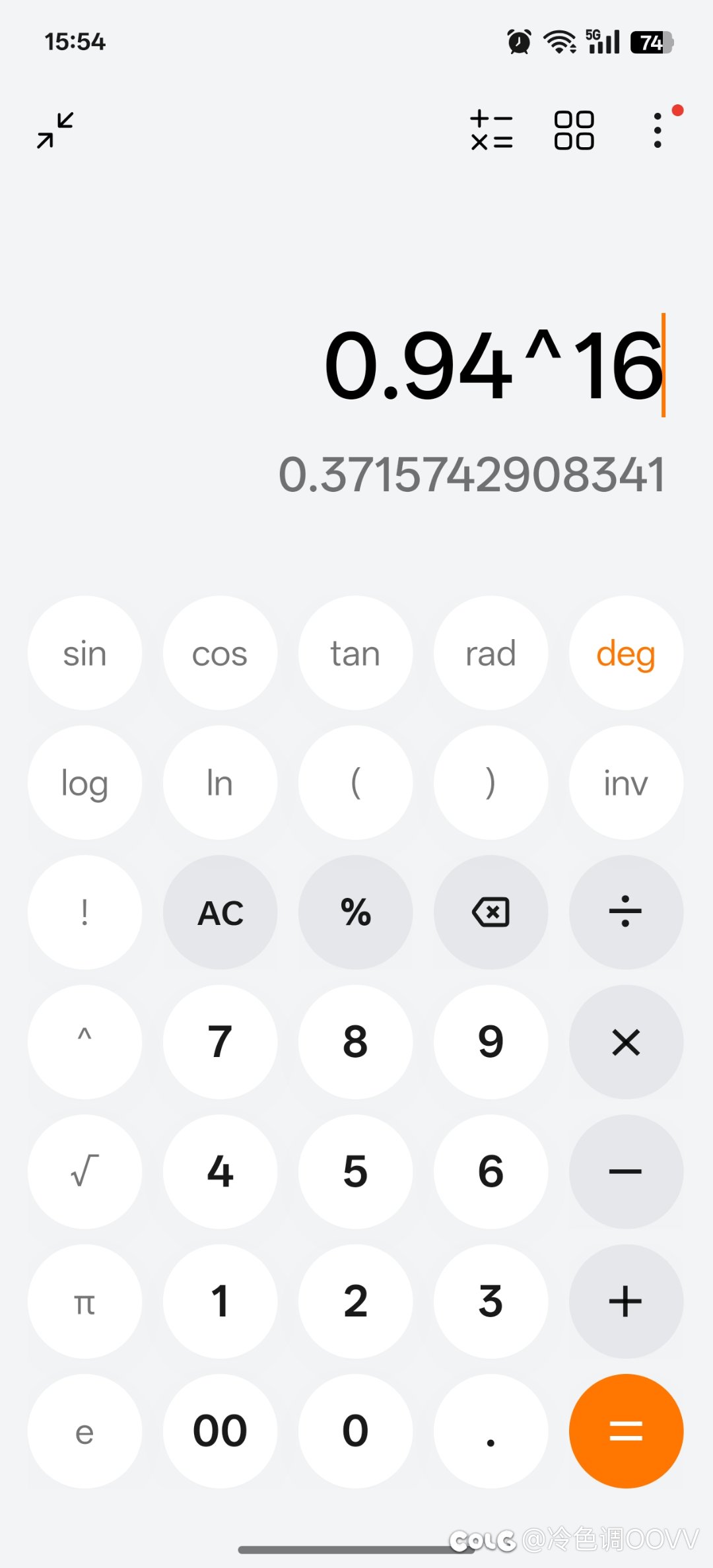Insert the factorial exclamation key

tap(85, 912)
